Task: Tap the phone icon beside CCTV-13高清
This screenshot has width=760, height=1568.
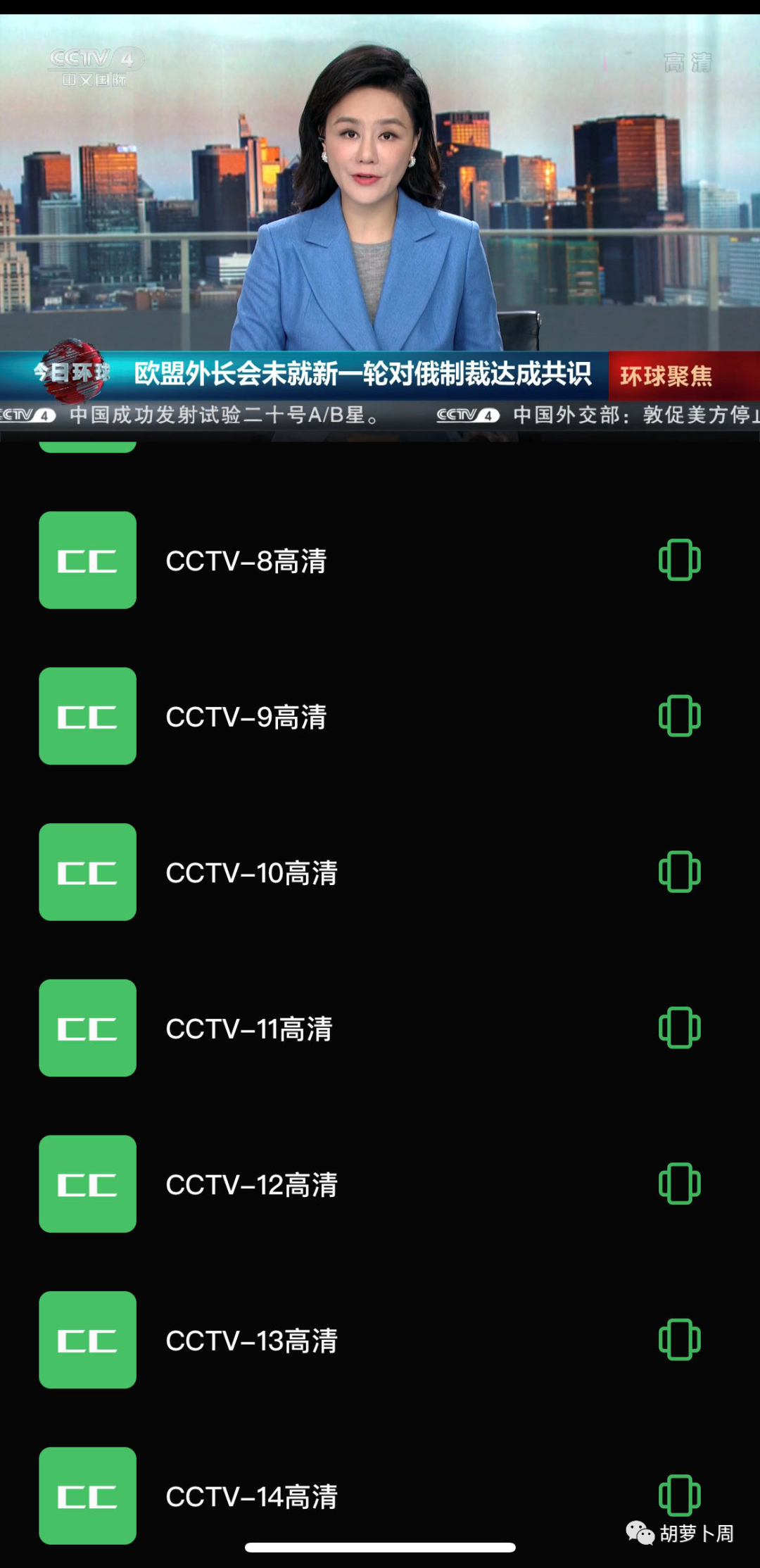Action: click(679, 1340)
